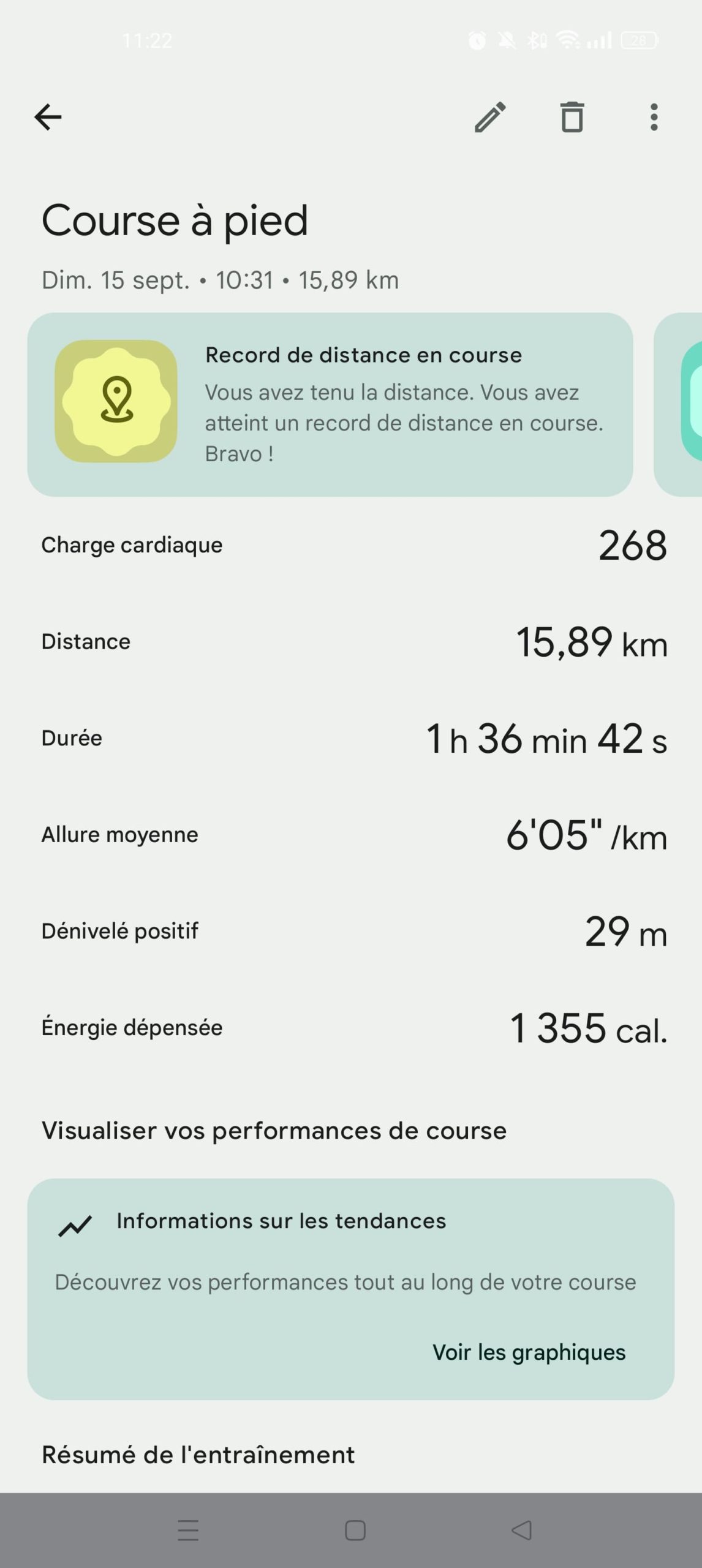Screen dimensions: 702x1568
Task: Go to the system home screen
Action: pyautogui.click(x=355, y=1530)
